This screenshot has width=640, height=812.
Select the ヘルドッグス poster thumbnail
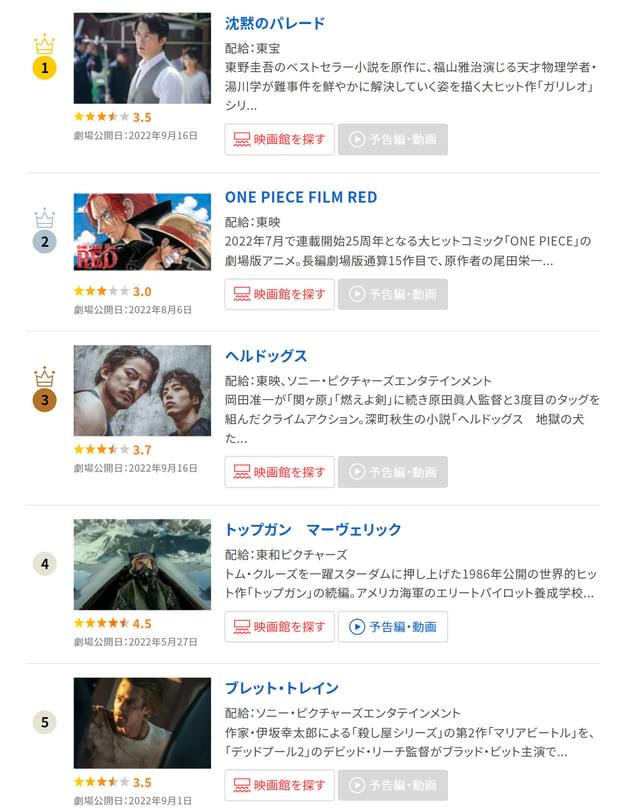[x=142, y=391]
